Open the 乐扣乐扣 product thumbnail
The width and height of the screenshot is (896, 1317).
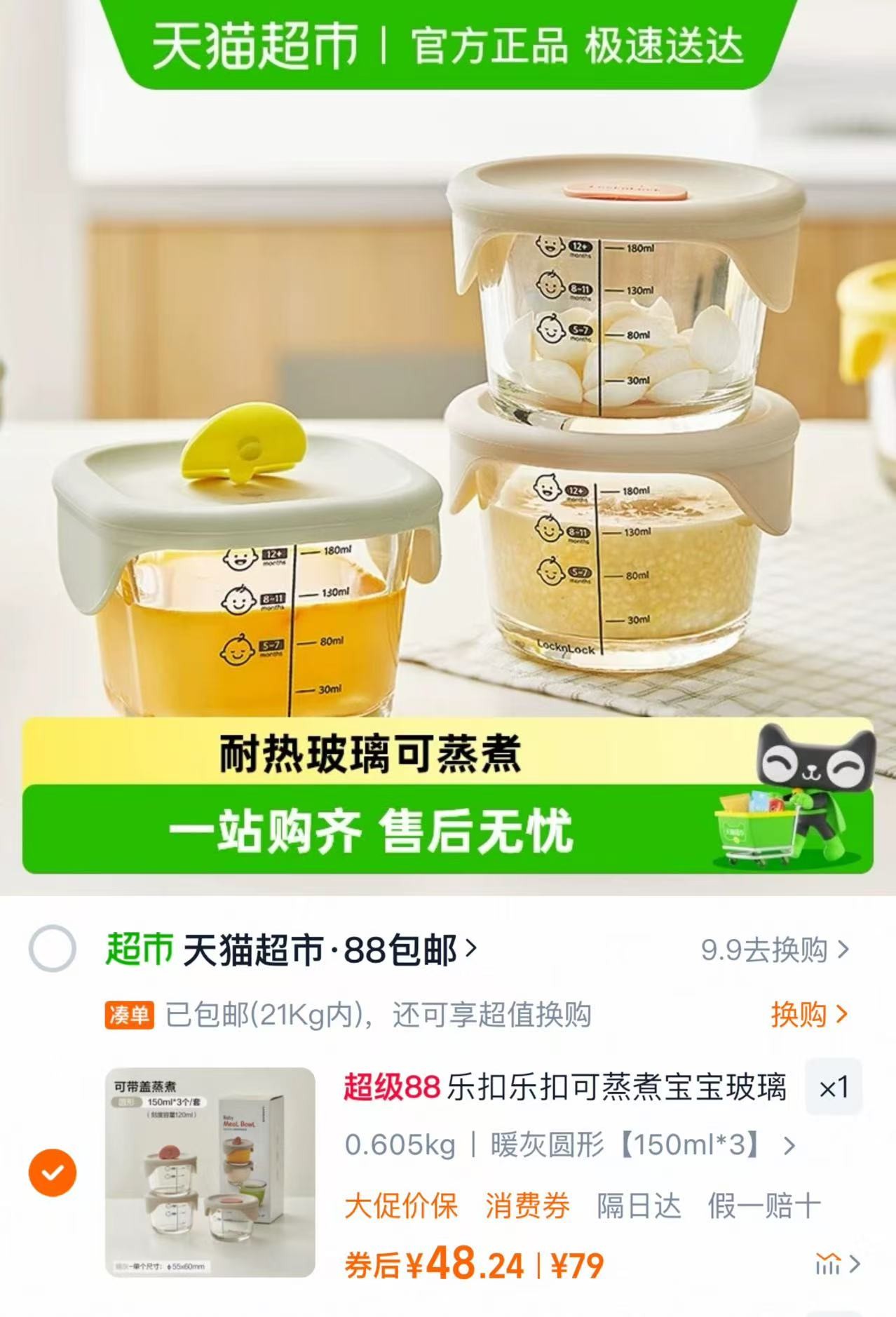point(210,1172)
